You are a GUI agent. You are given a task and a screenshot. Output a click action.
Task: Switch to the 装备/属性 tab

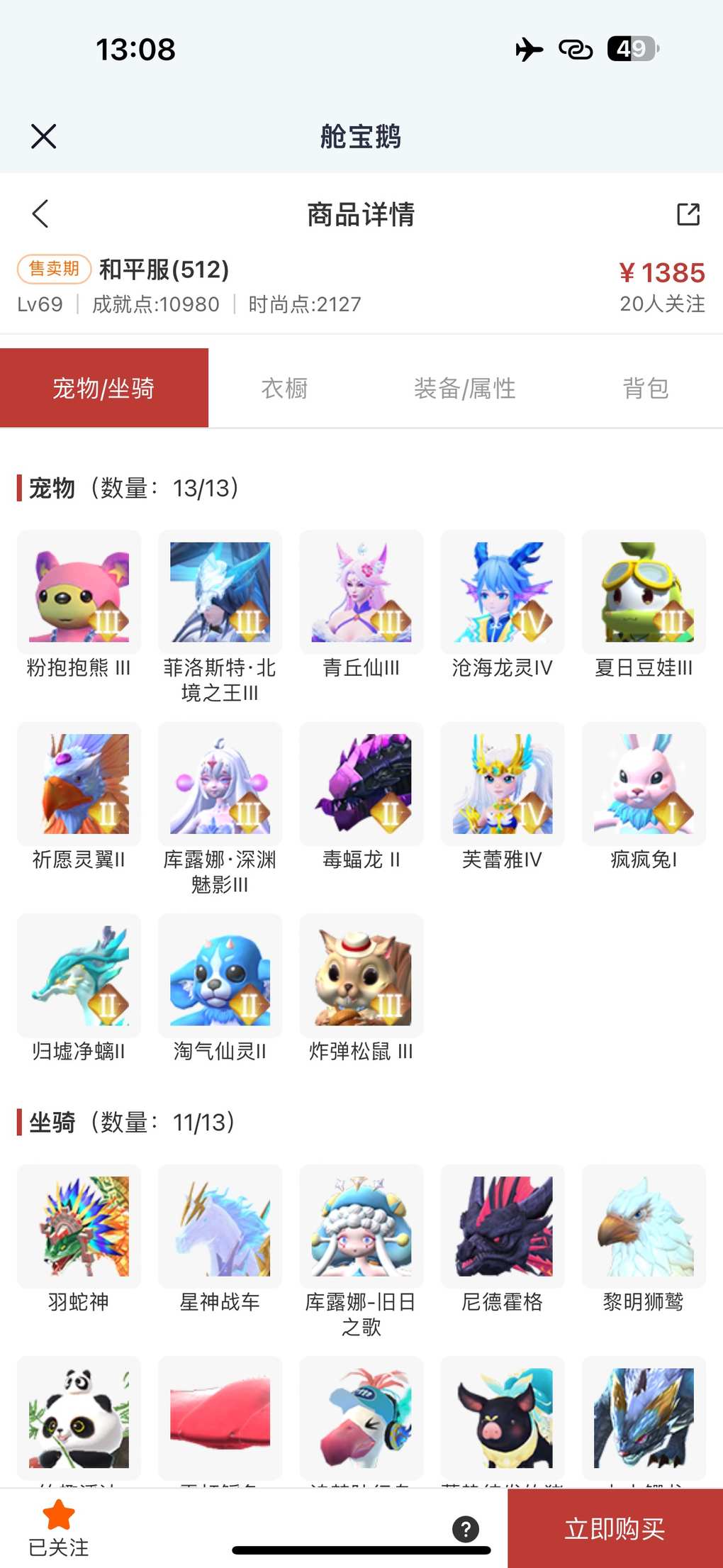pos(464,388)
